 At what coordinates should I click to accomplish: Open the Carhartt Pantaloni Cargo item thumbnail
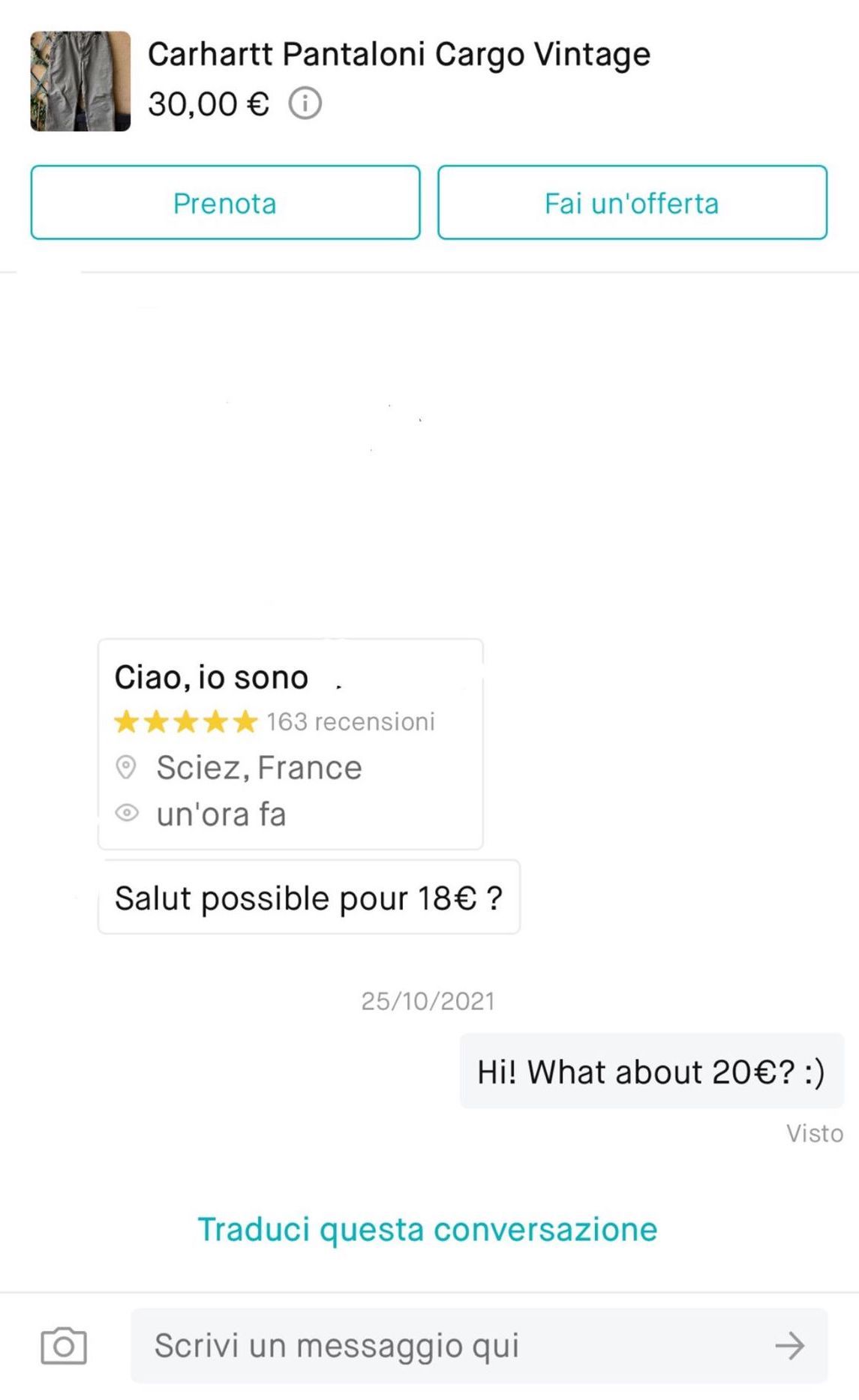(x=80, y=81)
